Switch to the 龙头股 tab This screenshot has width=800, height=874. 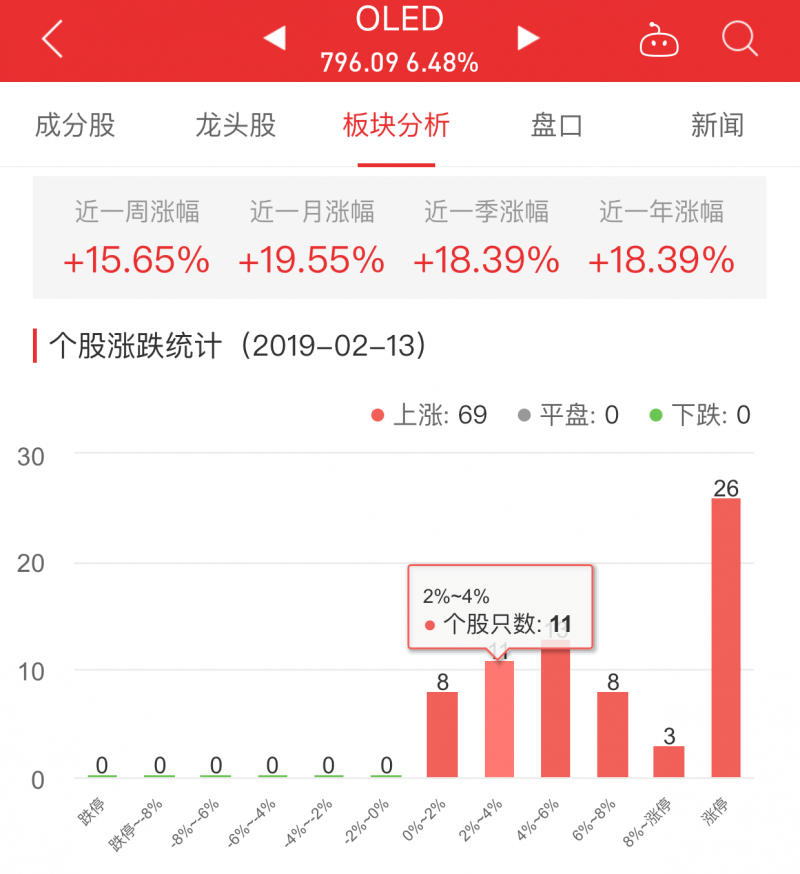coord(235,126)
